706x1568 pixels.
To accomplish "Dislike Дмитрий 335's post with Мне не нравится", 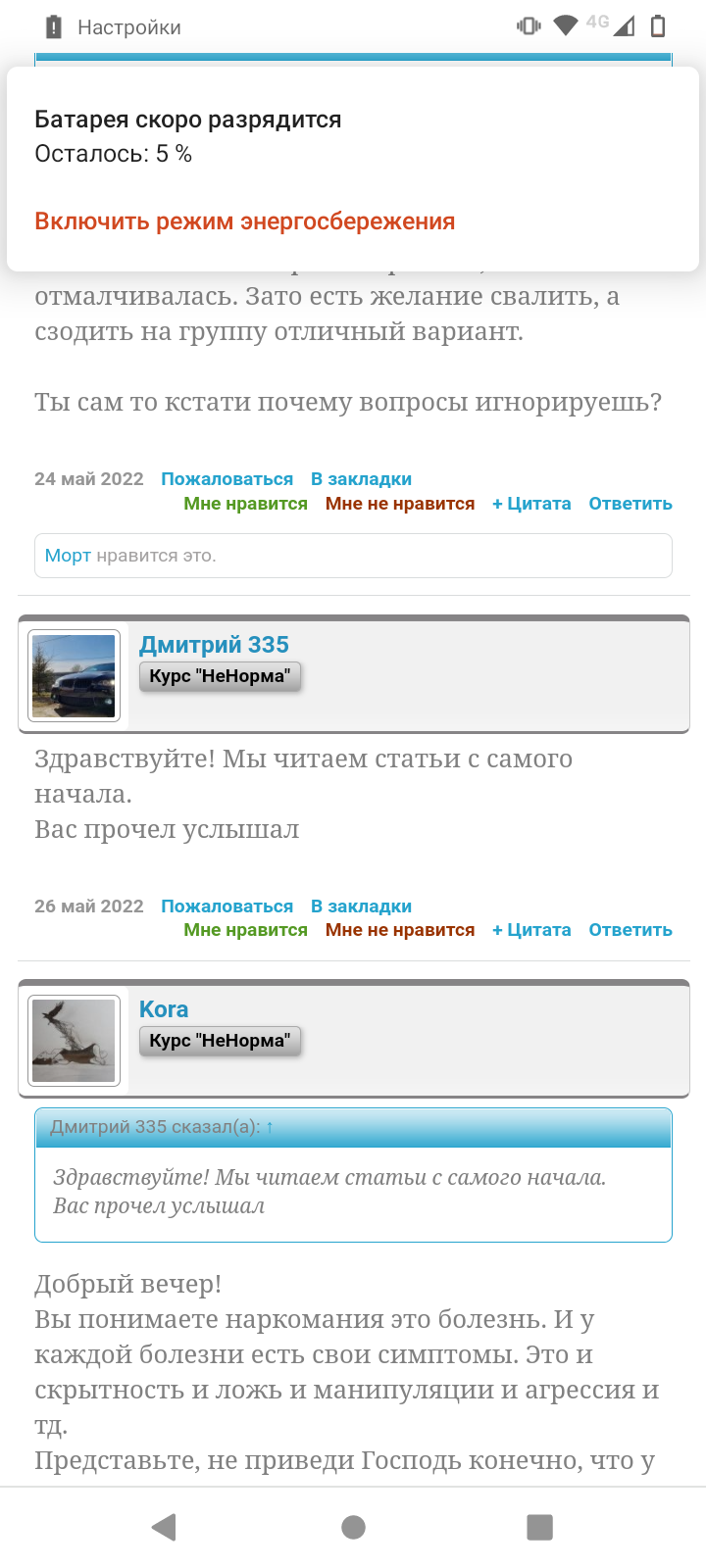I will (x=400, y=930).
